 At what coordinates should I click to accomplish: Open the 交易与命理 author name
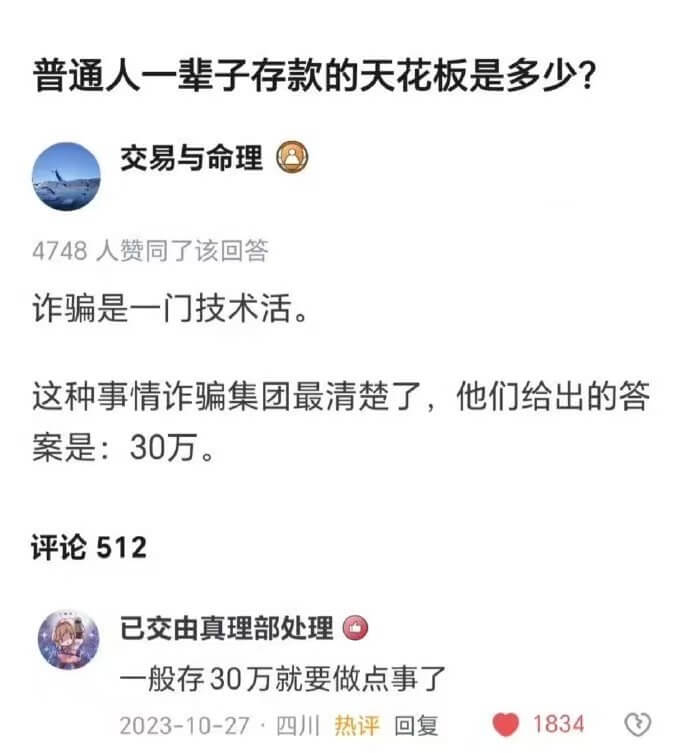click(191, 158)
